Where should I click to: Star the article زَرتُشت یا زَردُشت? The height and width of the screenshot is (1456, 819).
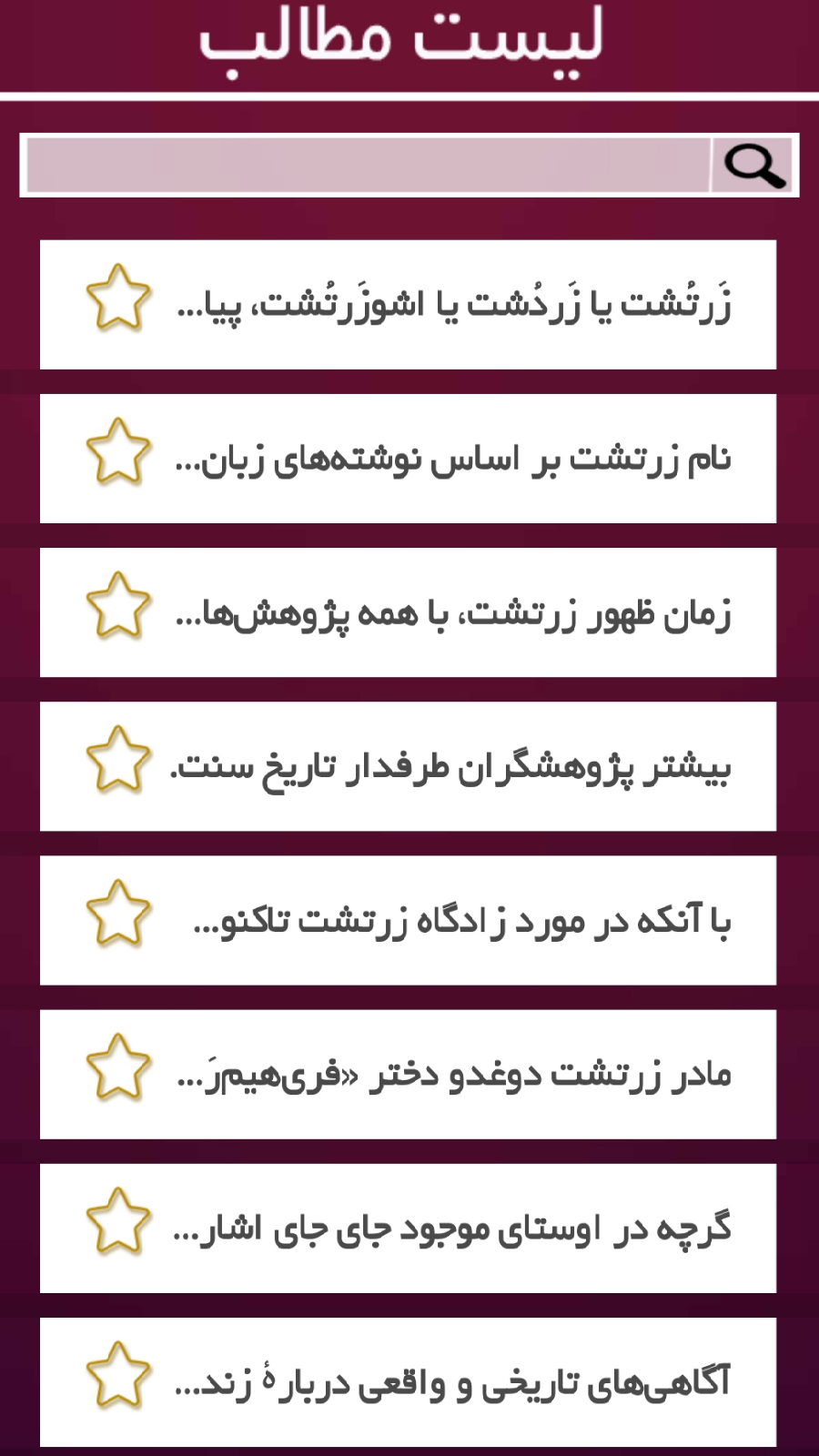[x=117, y=298]
